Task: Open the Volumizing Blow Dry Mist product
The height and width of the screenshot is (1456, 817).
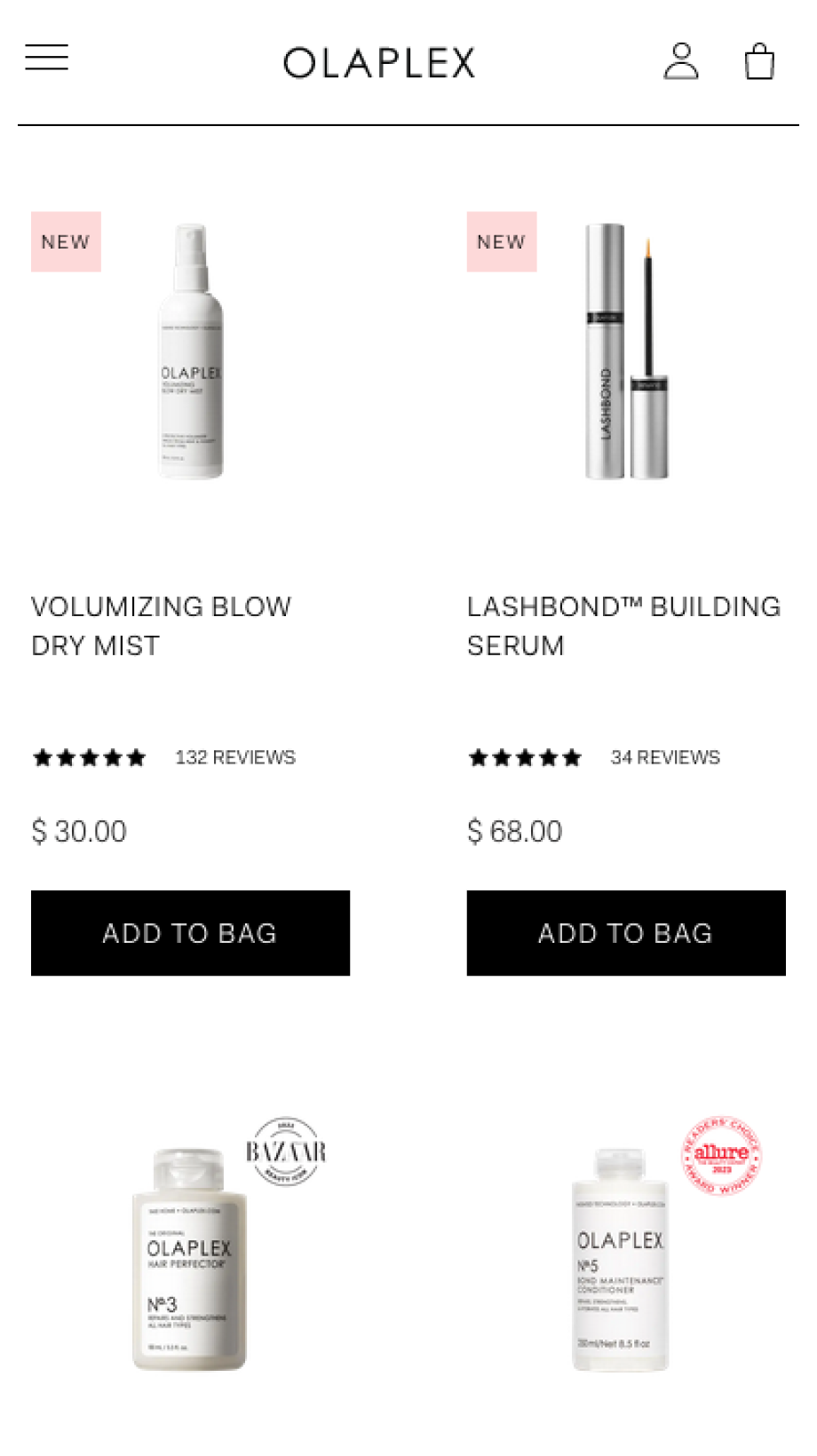Action: pos(161,626)
